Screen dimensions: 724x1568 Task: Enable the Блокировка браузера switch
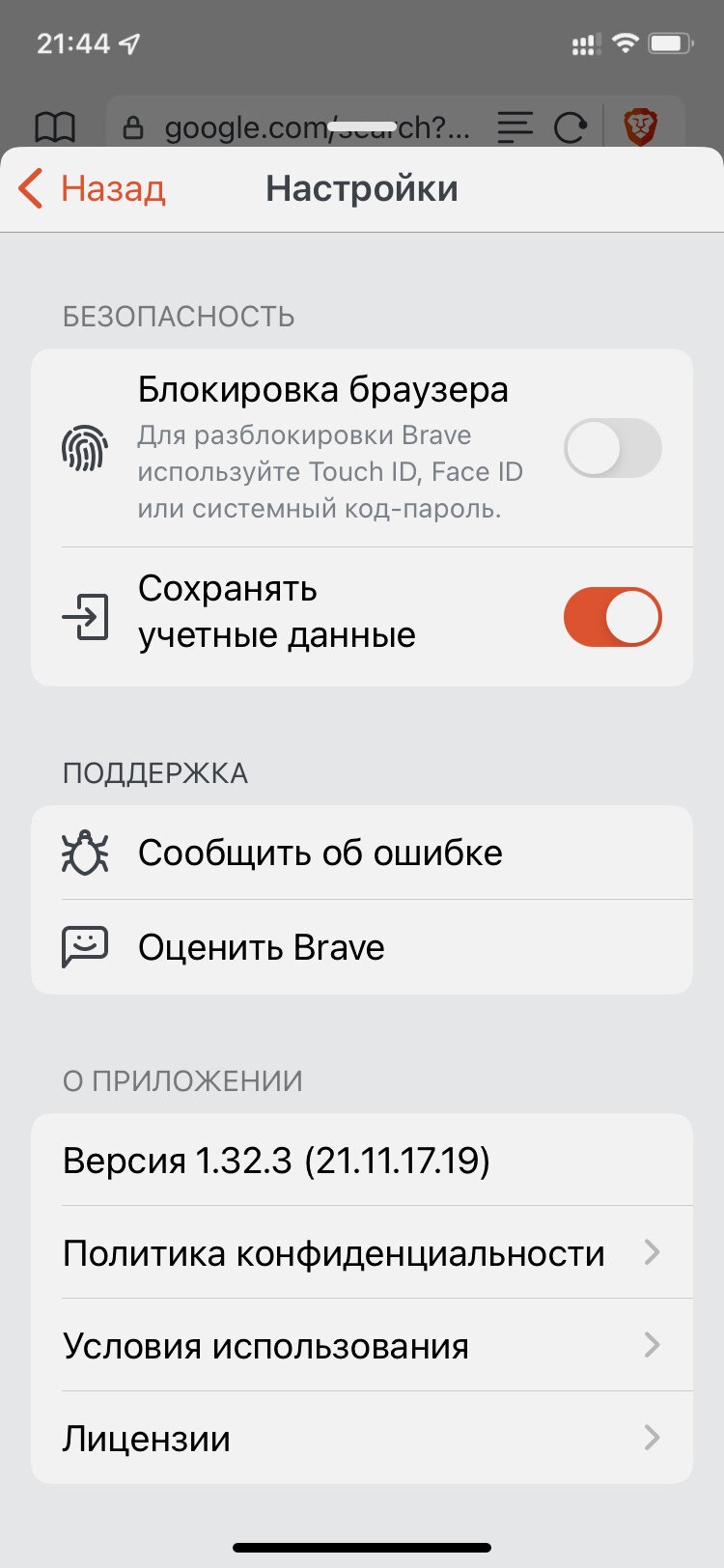612,448
